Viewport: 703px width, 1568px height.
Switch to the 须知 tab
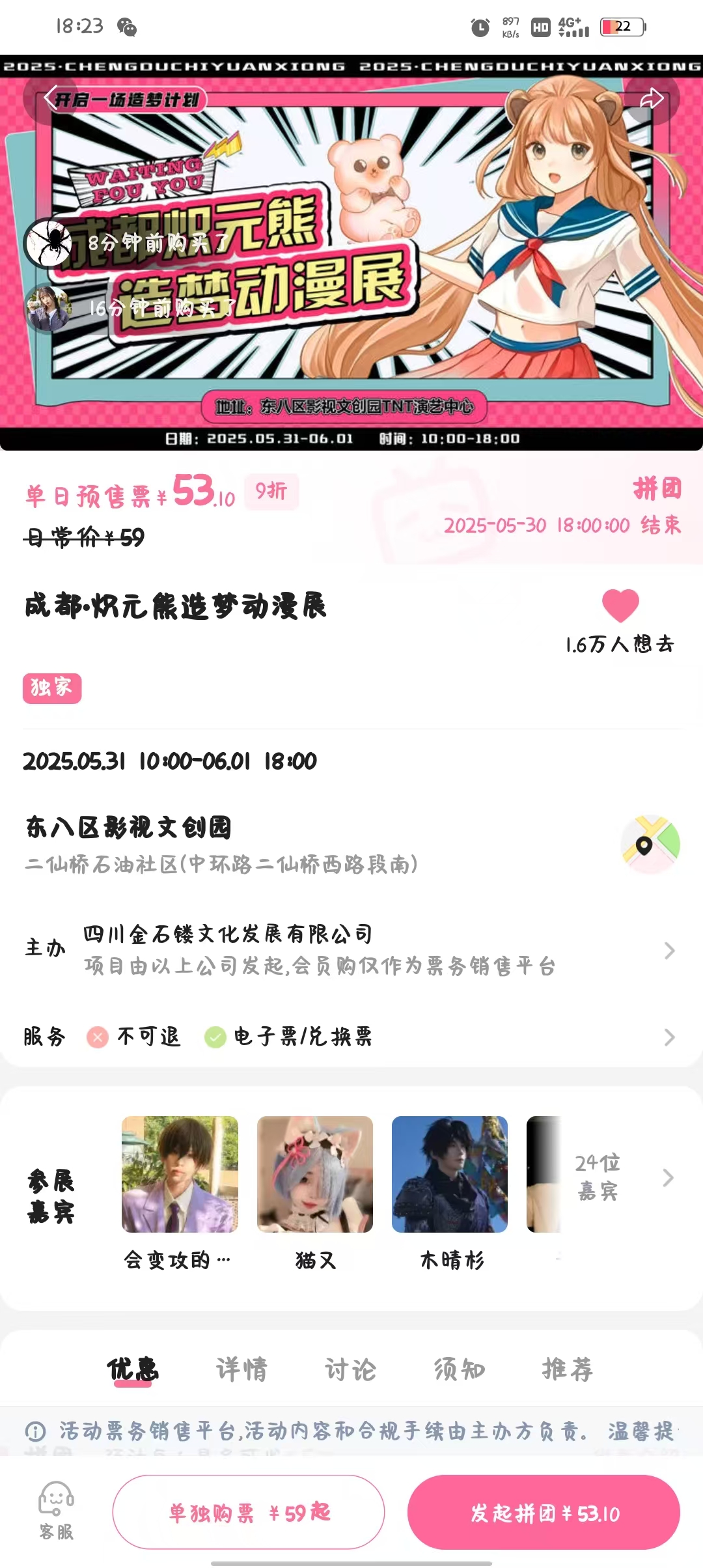pos(460,1369)
